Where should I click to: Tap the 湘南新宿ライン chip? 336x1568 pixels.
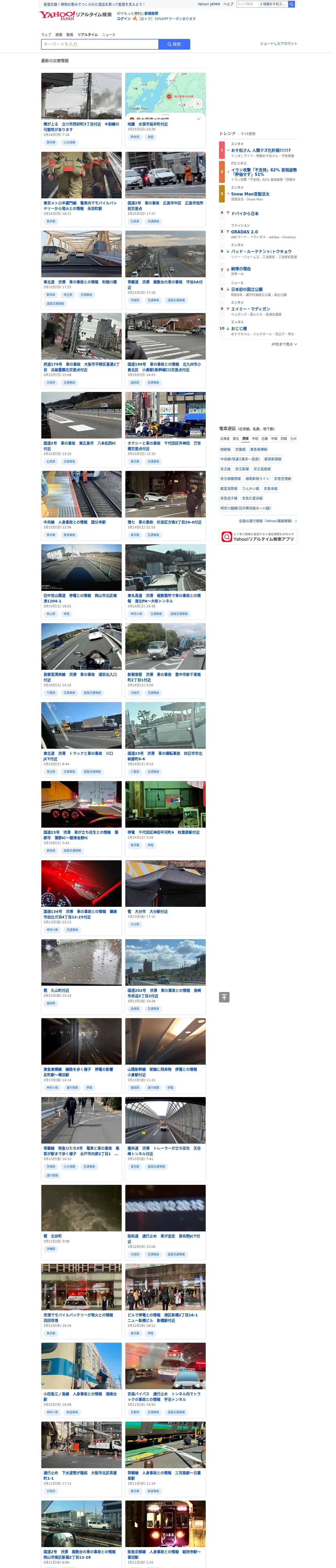[x=257, y=479]
